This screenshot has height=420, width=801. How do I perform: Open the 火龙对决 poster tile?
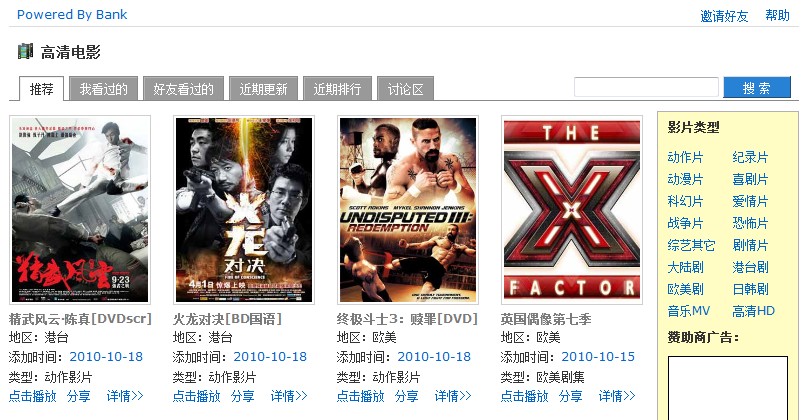(244, 209)
